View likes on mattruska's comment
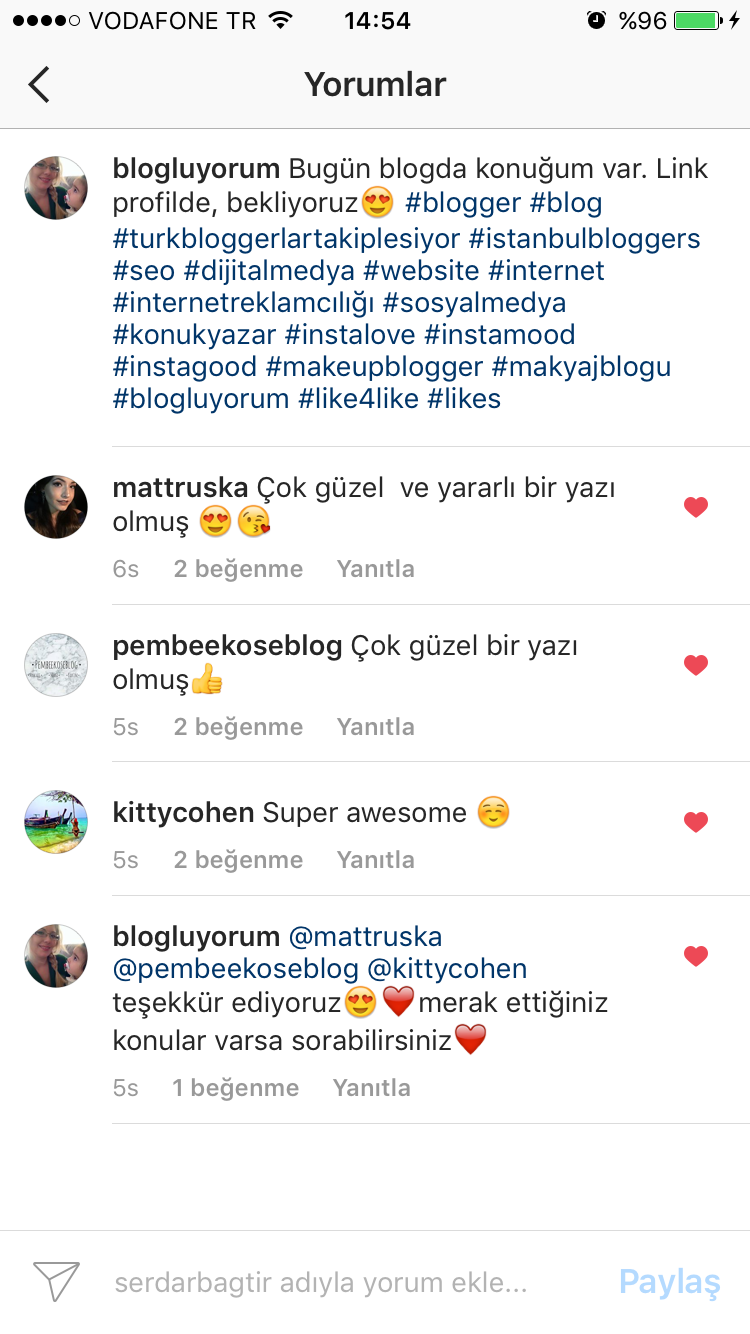 pos(238,569)
